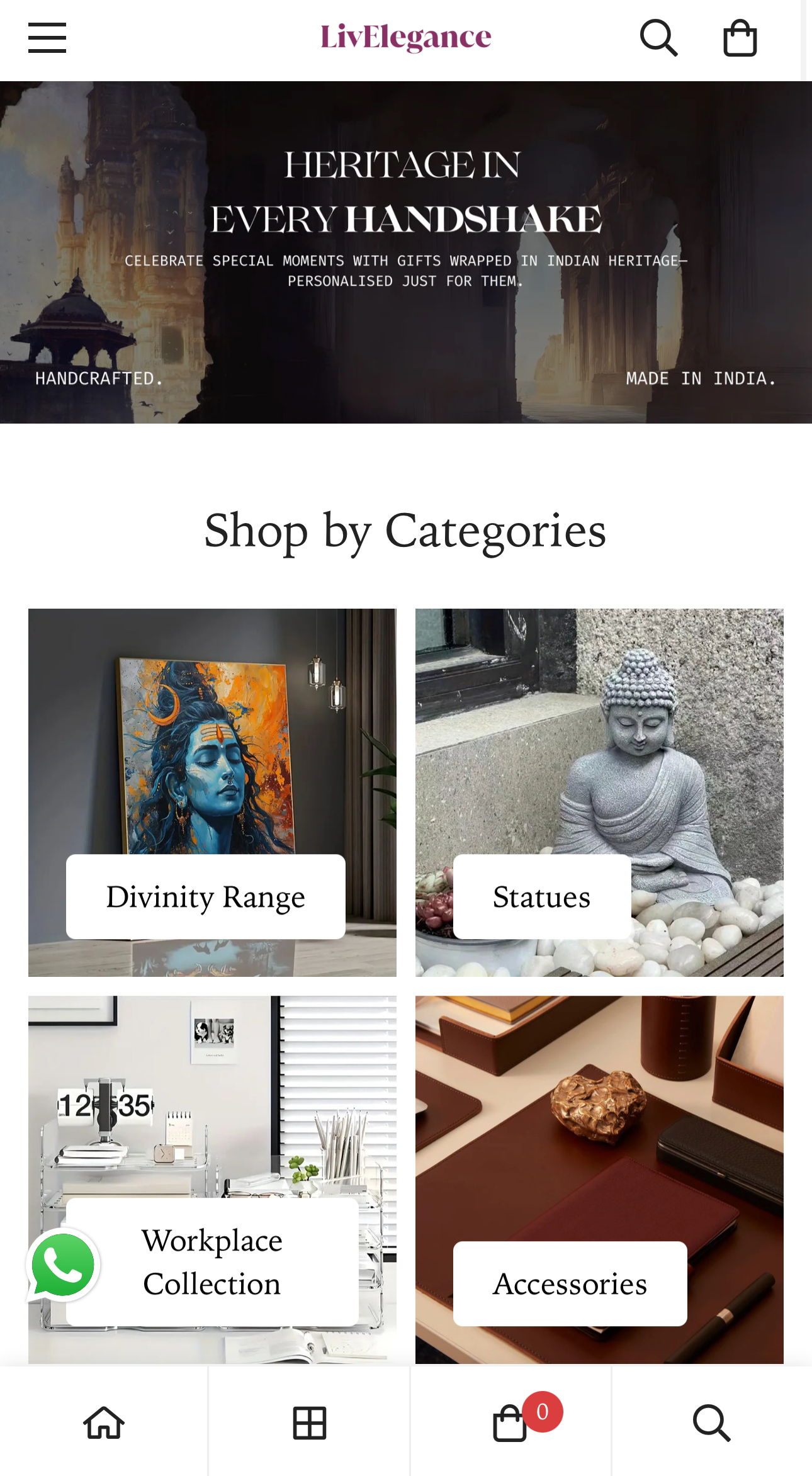This screenshot has height=1476, width=812.
Task: Open the shopping bag in the header
Action: coord(740,38)
